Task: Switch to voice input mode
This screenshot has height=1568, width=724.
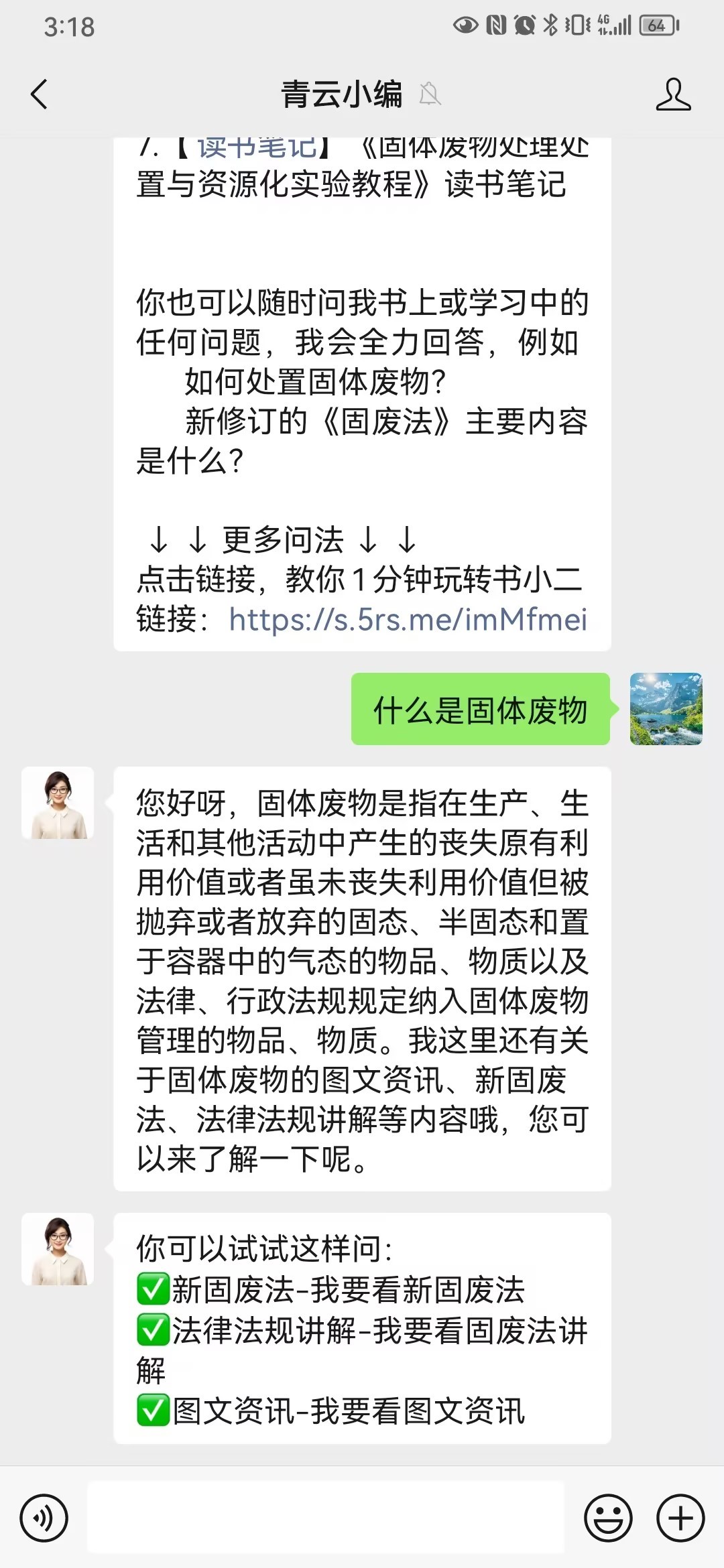Action: click(x=44, y=1518)
